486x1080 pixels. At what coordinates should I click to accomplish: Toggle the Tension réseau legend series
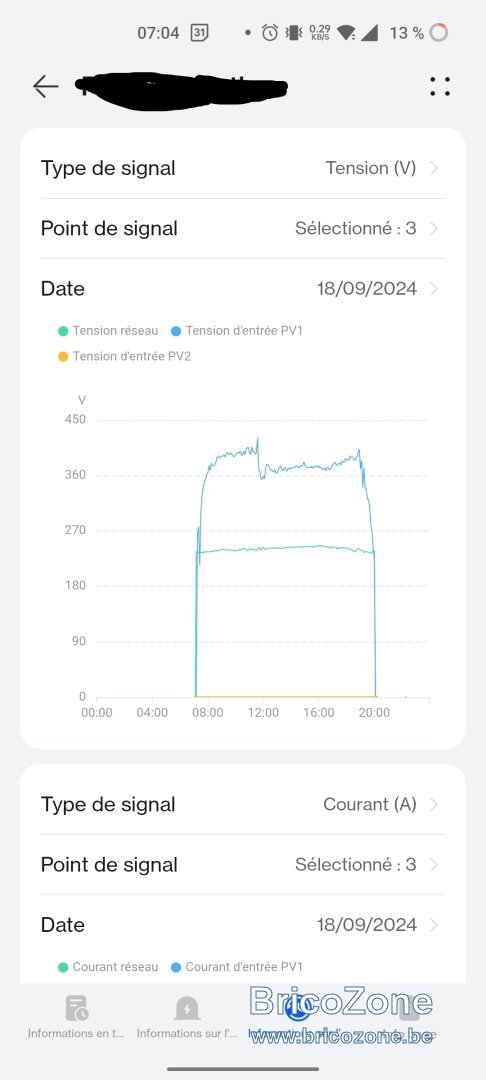[108, 331]
